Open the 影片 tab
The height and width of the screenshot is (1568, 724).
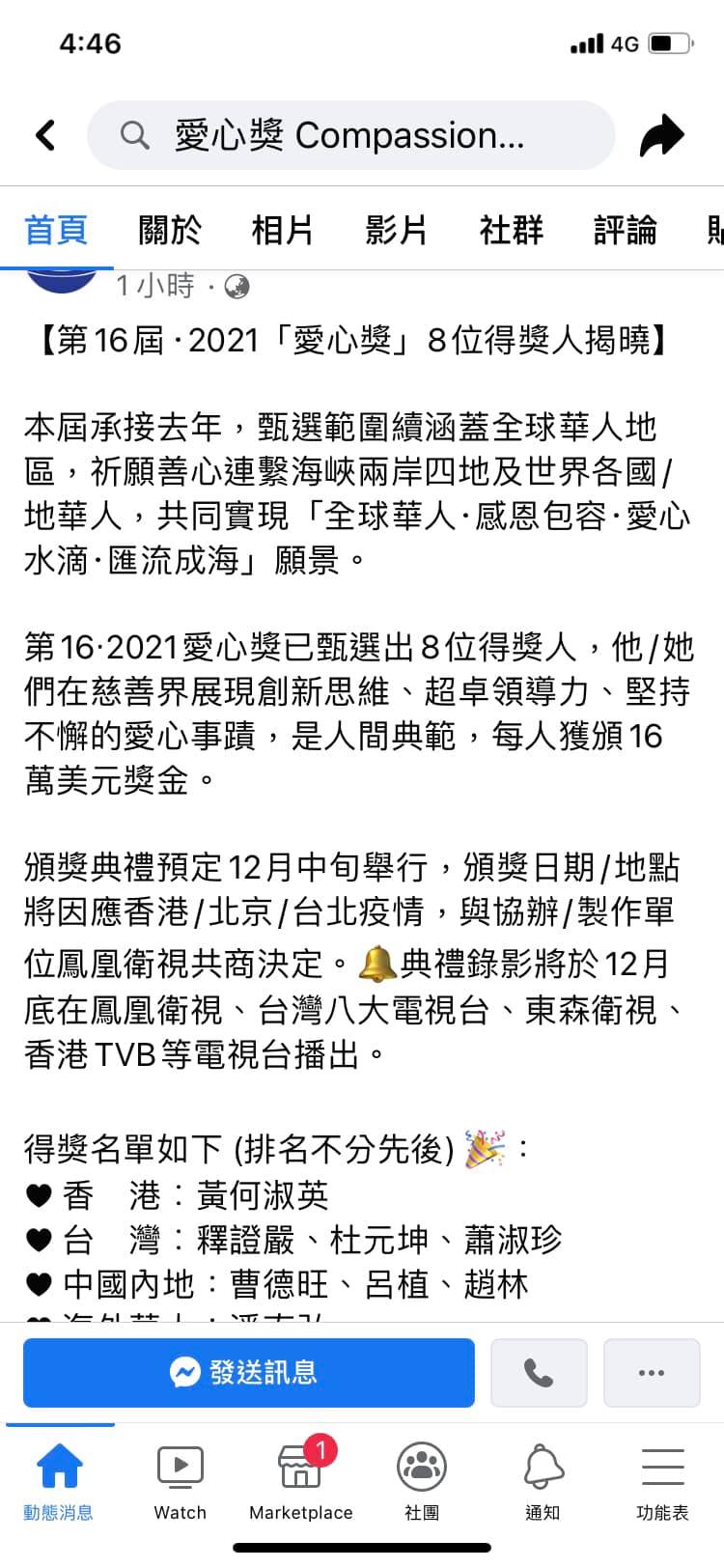(397, 230)
